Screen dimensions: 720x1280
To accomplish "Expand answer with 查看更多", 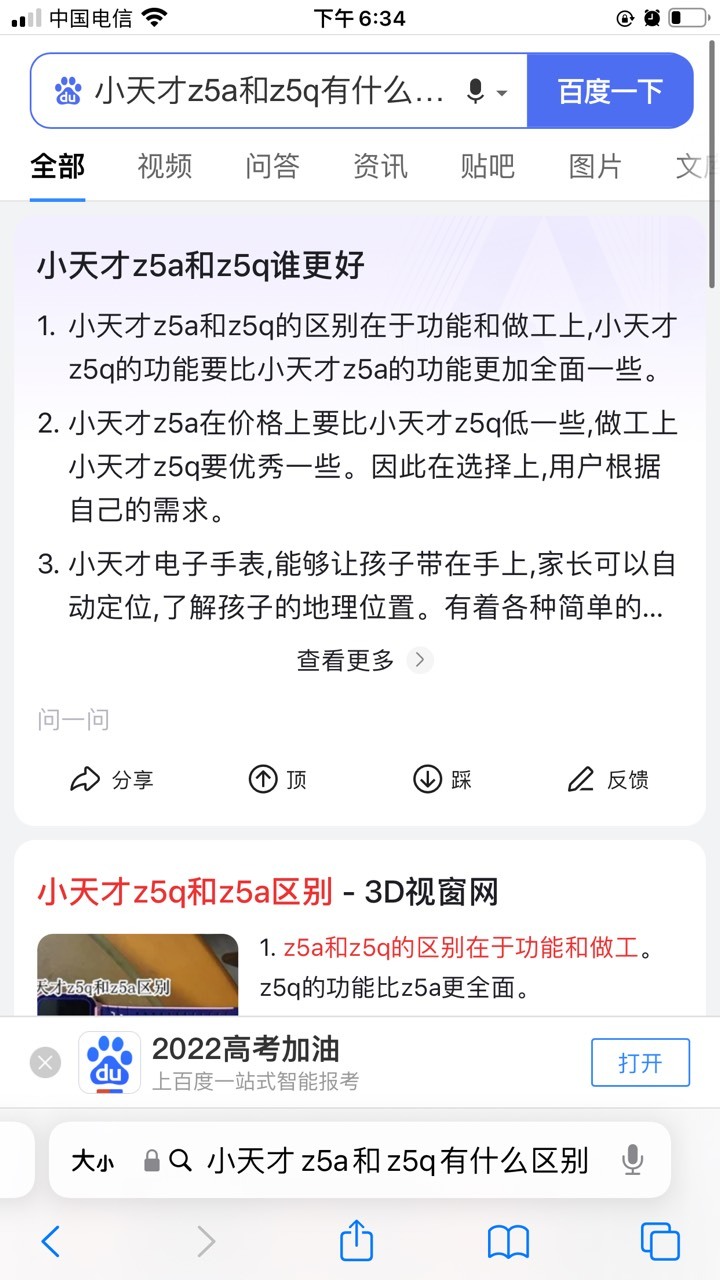I will point(364,660).
